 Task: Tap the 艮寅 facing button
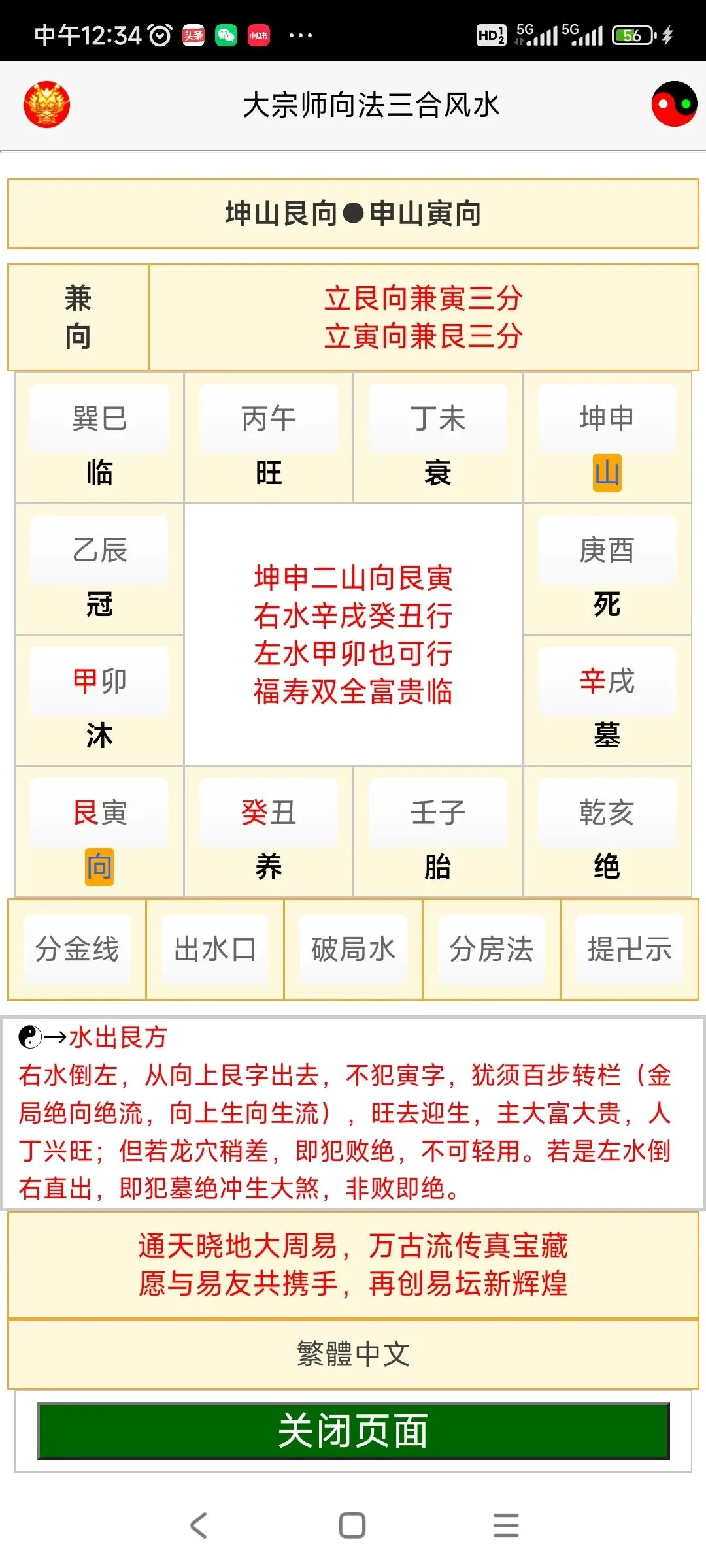click(x=99, y=813)
